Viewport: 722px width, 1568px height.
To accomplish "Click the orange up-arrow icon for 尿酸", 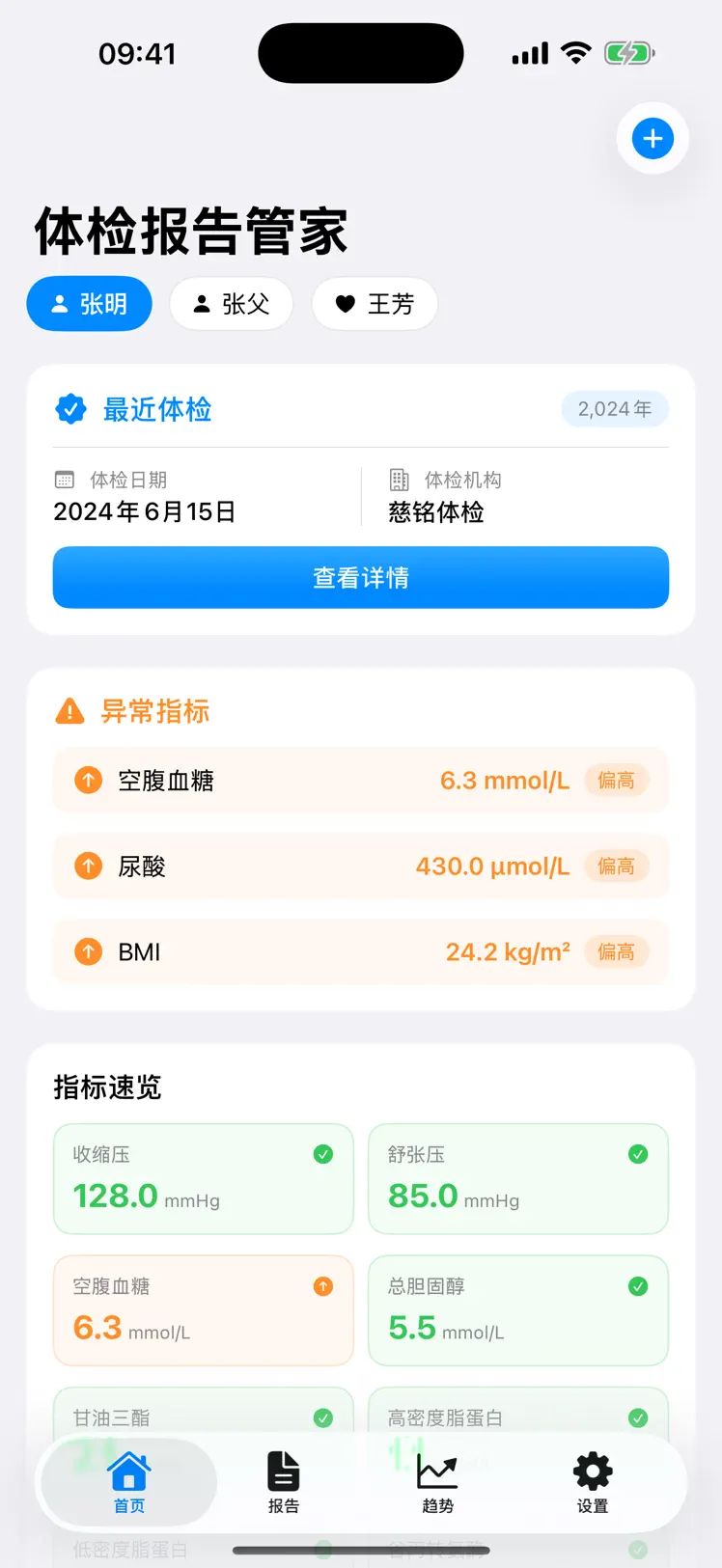I will point(87,866).
